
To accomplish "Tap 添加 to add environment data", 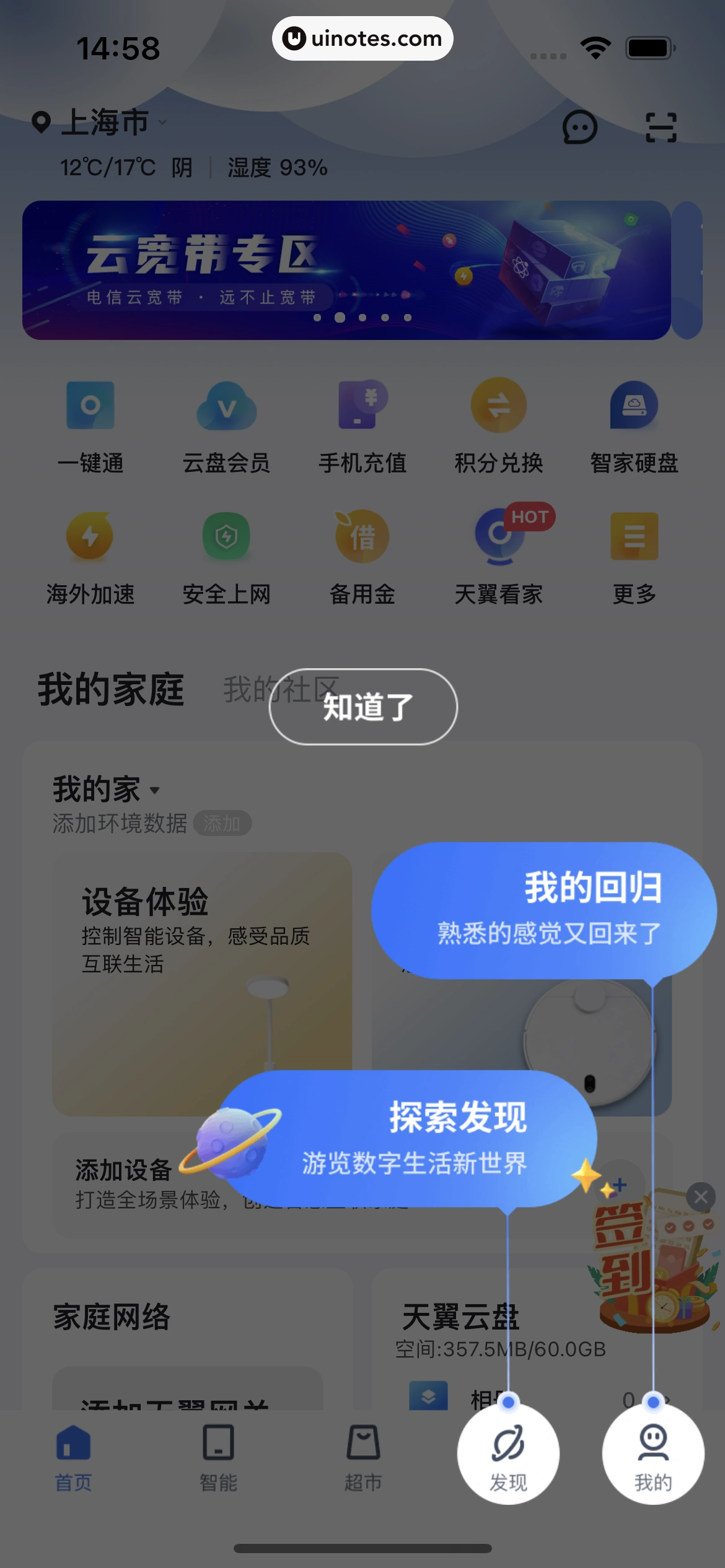I will 224,823.
